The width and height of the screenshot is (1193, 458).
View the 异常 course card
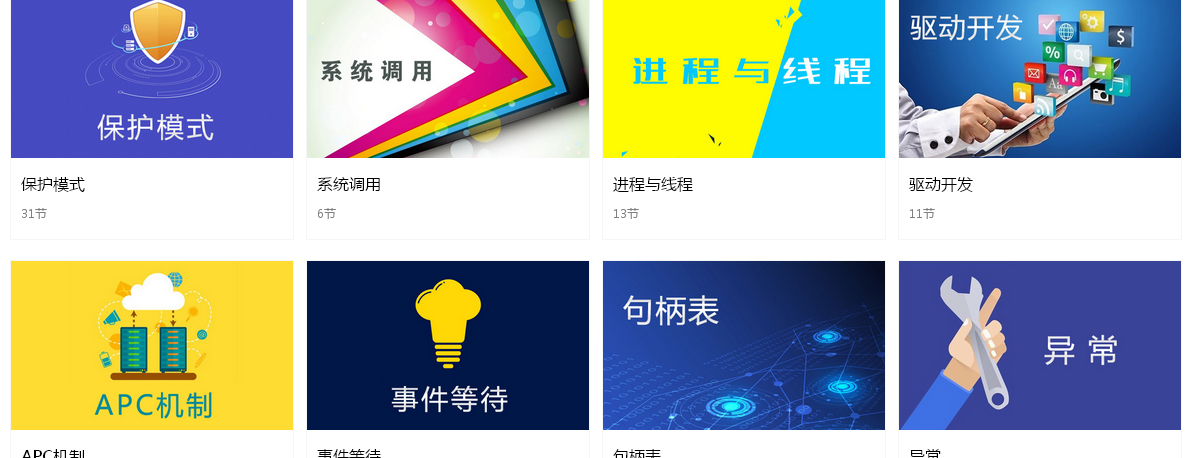pyautogui.click(x=1039, y=345)
